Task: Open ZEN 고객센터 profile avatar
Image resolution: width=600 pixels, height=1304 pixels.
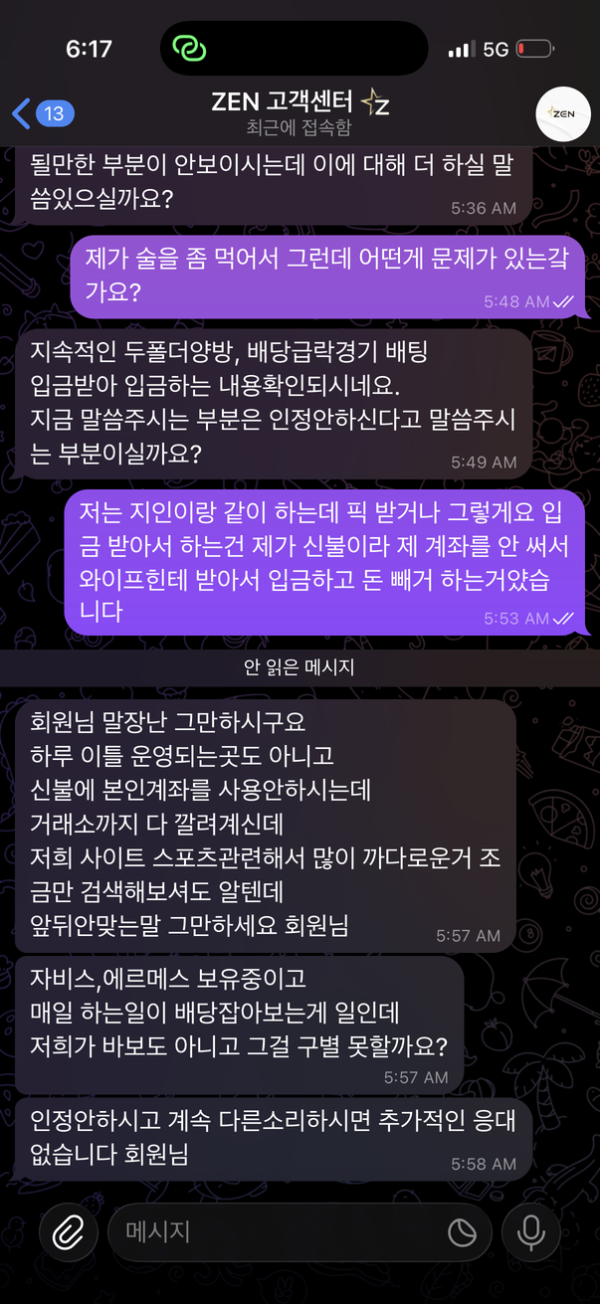Action: pyautogui.click(x=563, y=113)
